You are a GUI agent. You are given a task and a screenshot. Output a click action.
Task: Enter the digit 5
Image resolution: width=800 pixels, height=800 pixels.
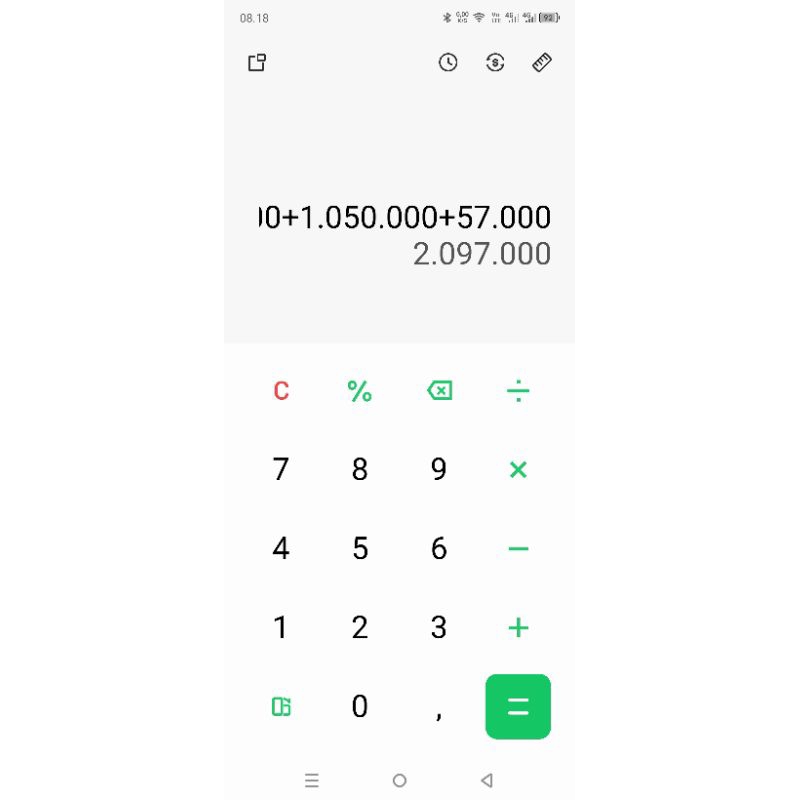[x=360, y=548]
